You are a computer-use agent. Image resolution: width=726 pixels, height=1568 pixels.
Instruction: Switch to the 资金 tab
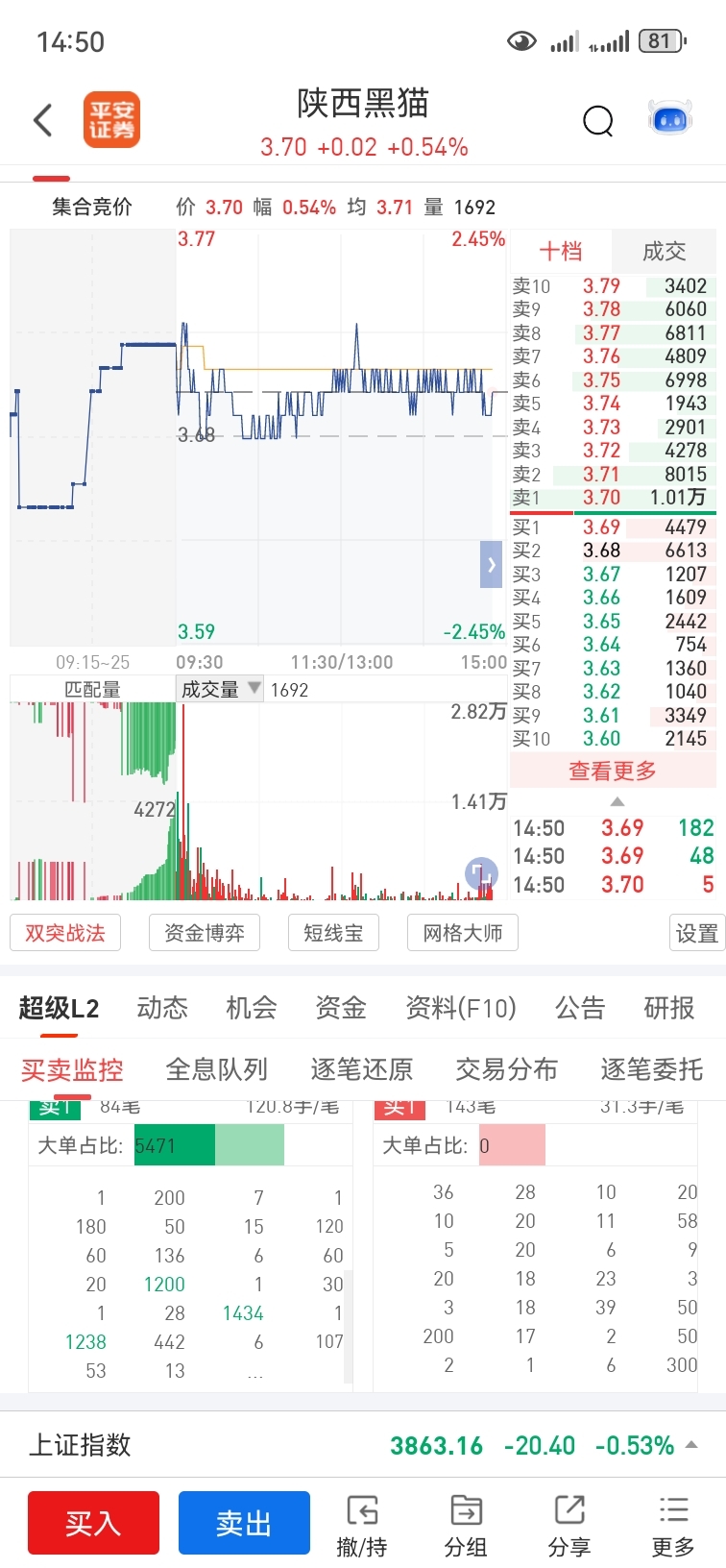[x=341, y=1008]
